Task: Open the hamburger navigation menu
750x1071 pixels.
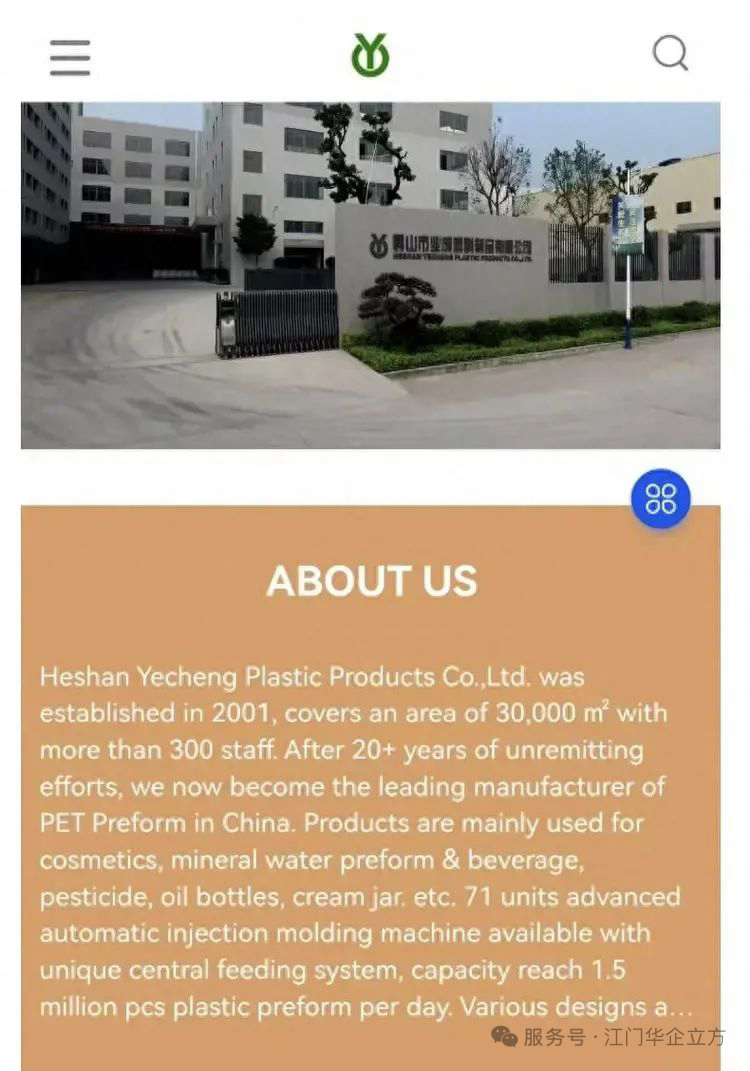Action: coord(70,57)
